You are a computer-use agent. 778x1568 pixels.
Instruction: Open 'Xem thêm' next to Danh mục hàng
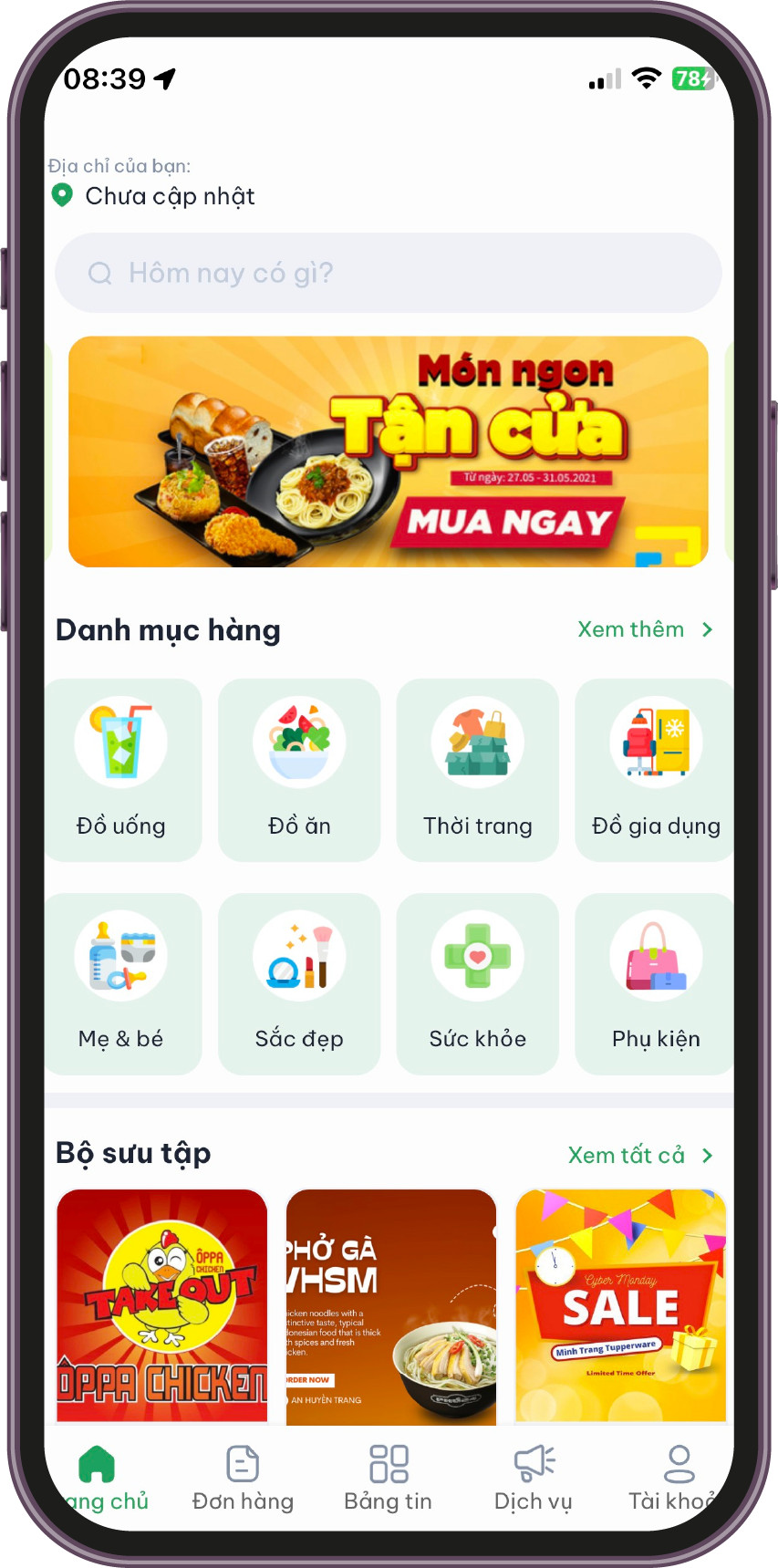[644, 629]
